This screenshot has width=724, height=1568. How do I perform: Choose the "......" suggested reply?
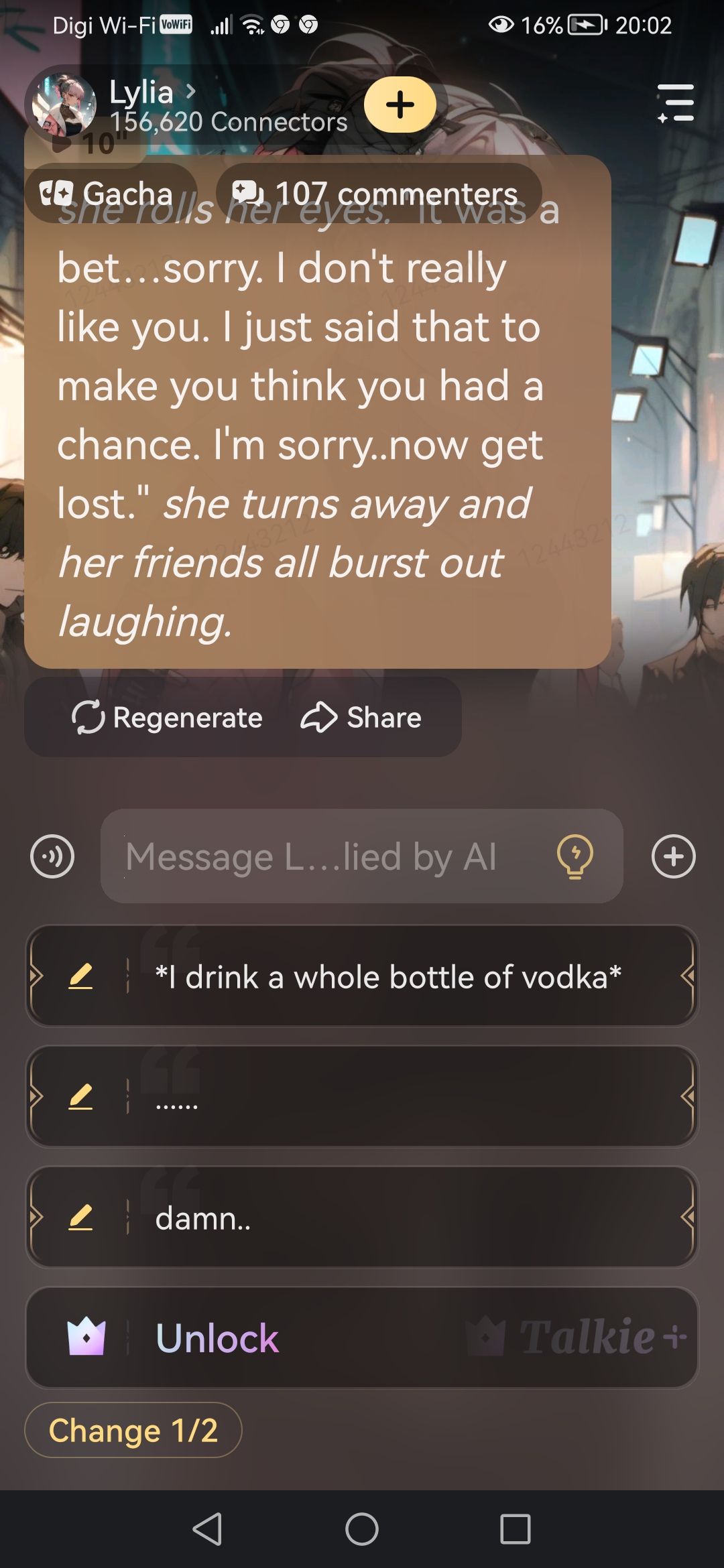(x=389, y=1097)
